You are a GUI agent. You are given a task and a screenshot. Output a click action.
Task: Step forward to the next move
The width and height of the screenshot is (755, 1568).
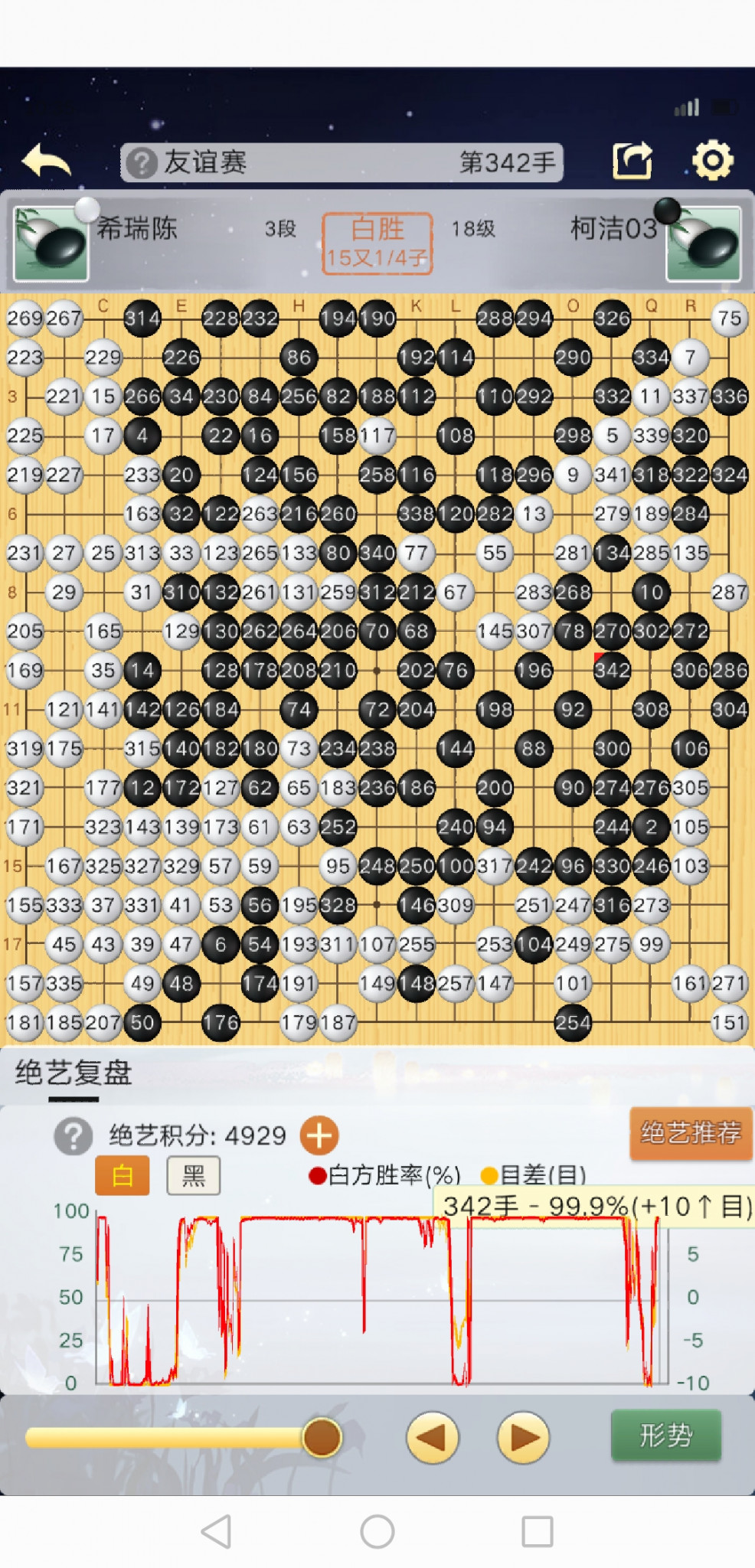point(524,1437)
